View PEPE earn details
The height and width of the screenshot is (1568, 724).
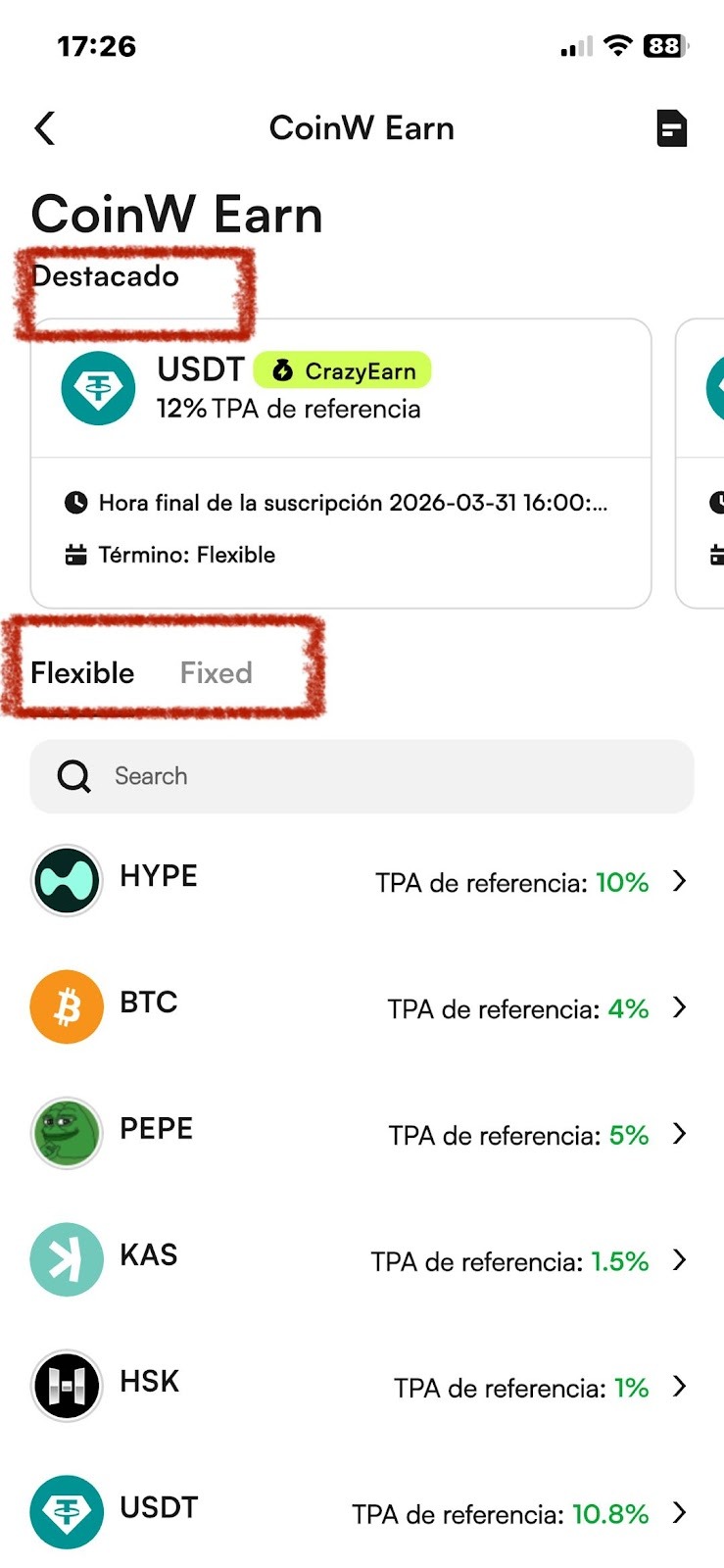362,1134
